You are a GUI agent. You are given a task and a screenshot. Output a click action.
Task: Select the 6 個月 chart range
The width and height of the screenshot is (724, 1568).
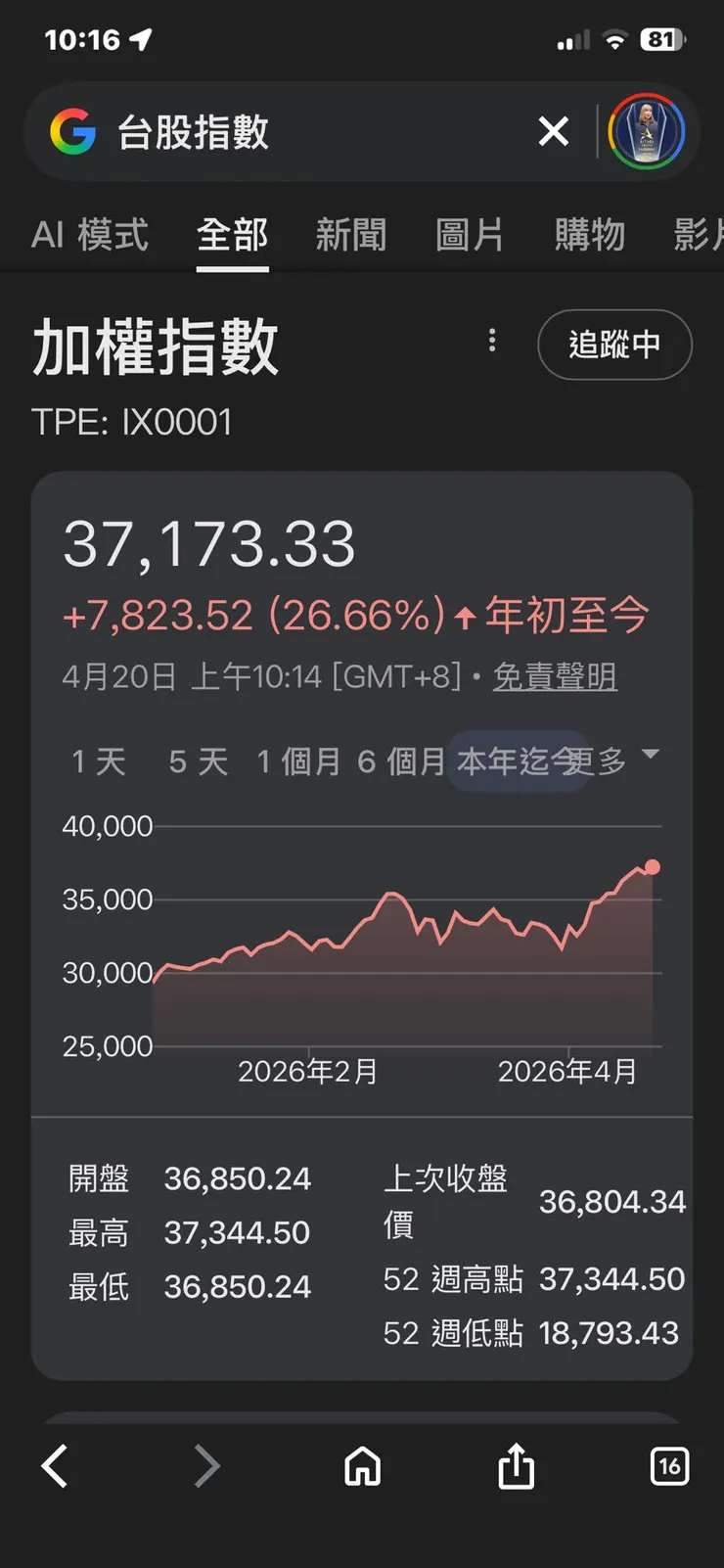401,761
